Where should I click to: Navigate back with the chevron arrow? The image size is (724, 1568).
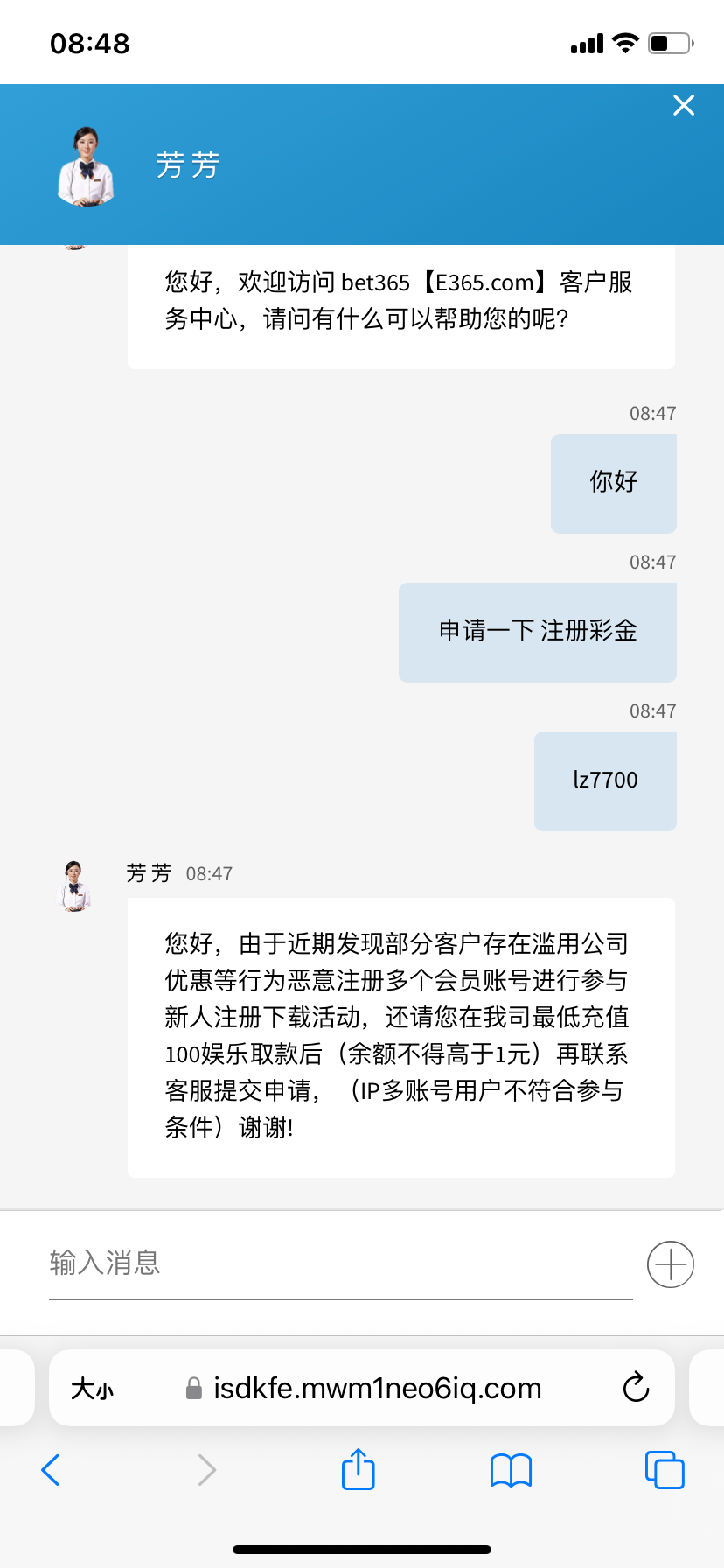[50, 1470]
